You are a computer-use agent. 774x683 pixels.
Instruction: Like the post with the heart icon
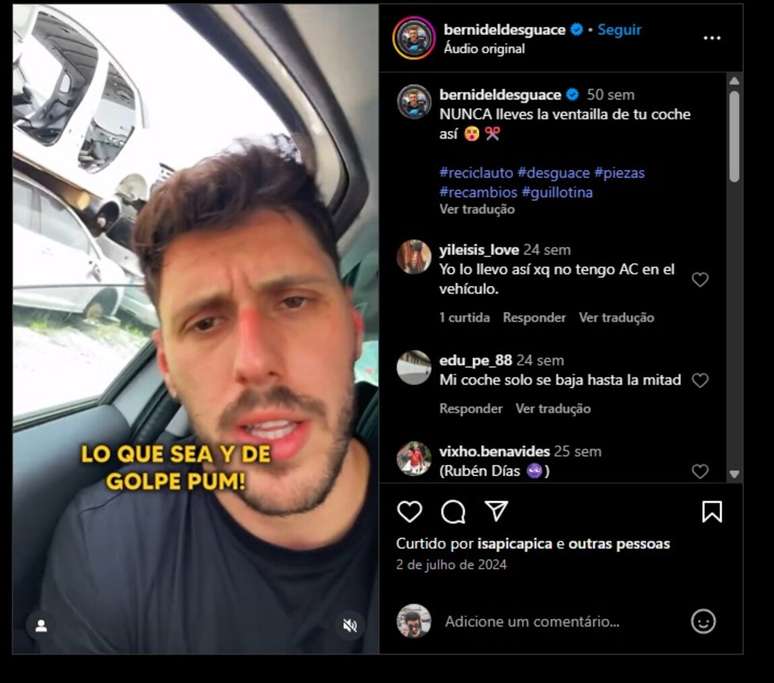coord(410,512)
